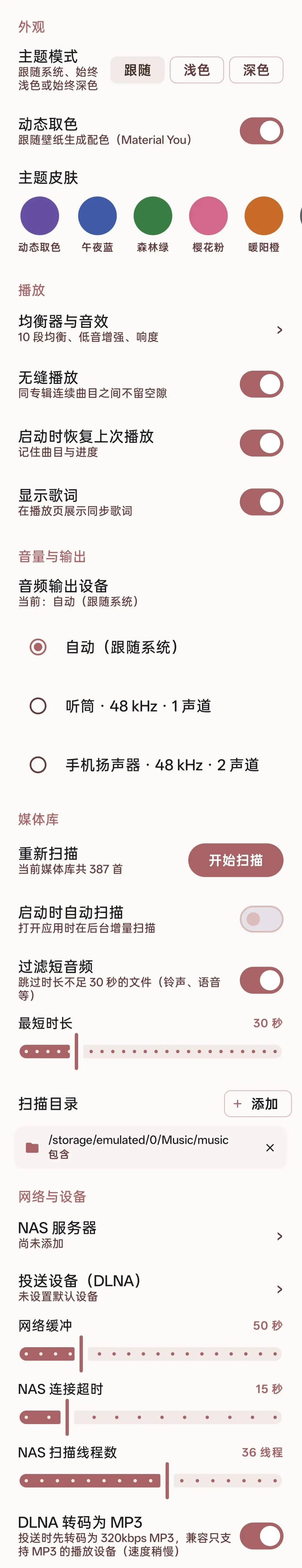Enable 启动时自动扫描

pyautogui.click(x=261, y=919)
